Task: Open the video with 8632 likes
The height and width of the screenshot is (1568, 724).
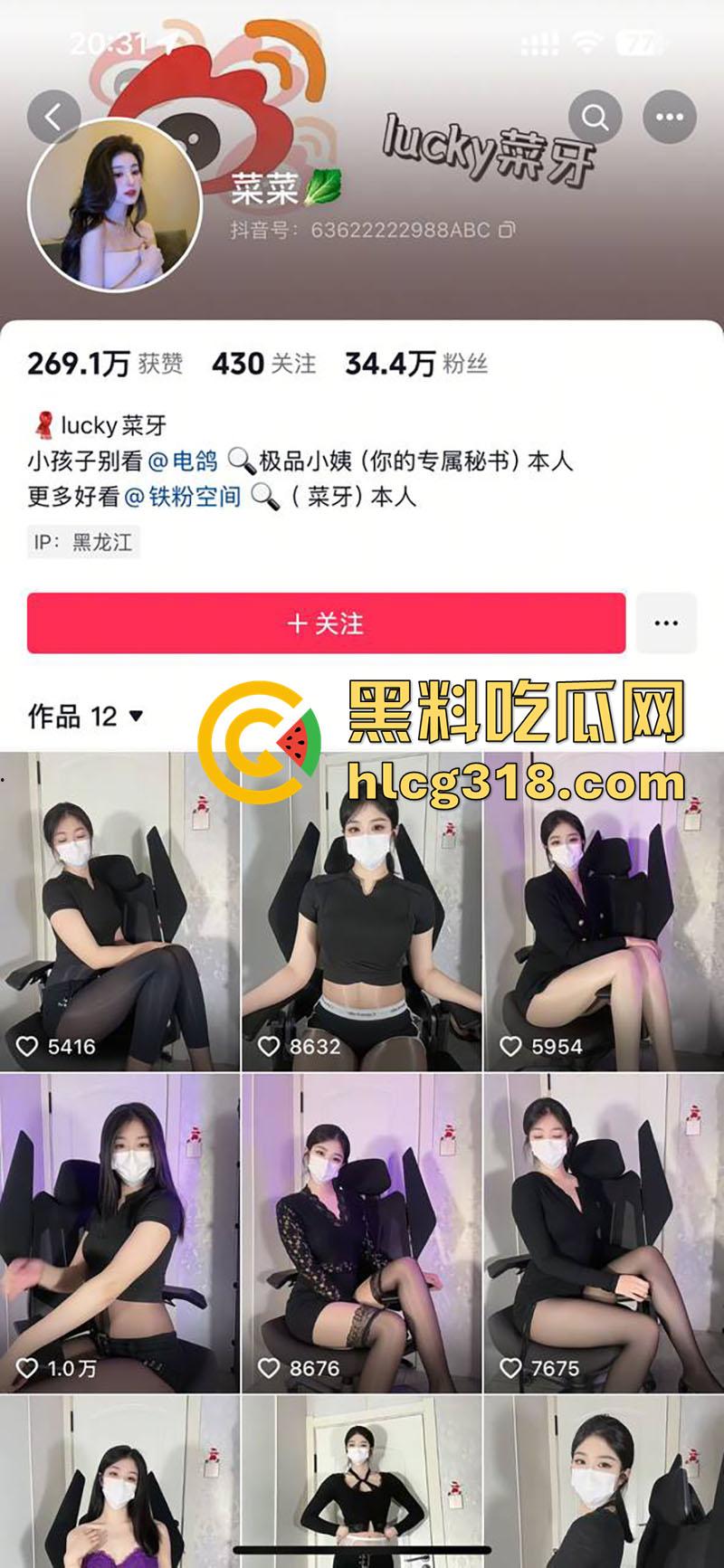Action: click(x=362, y=912)
